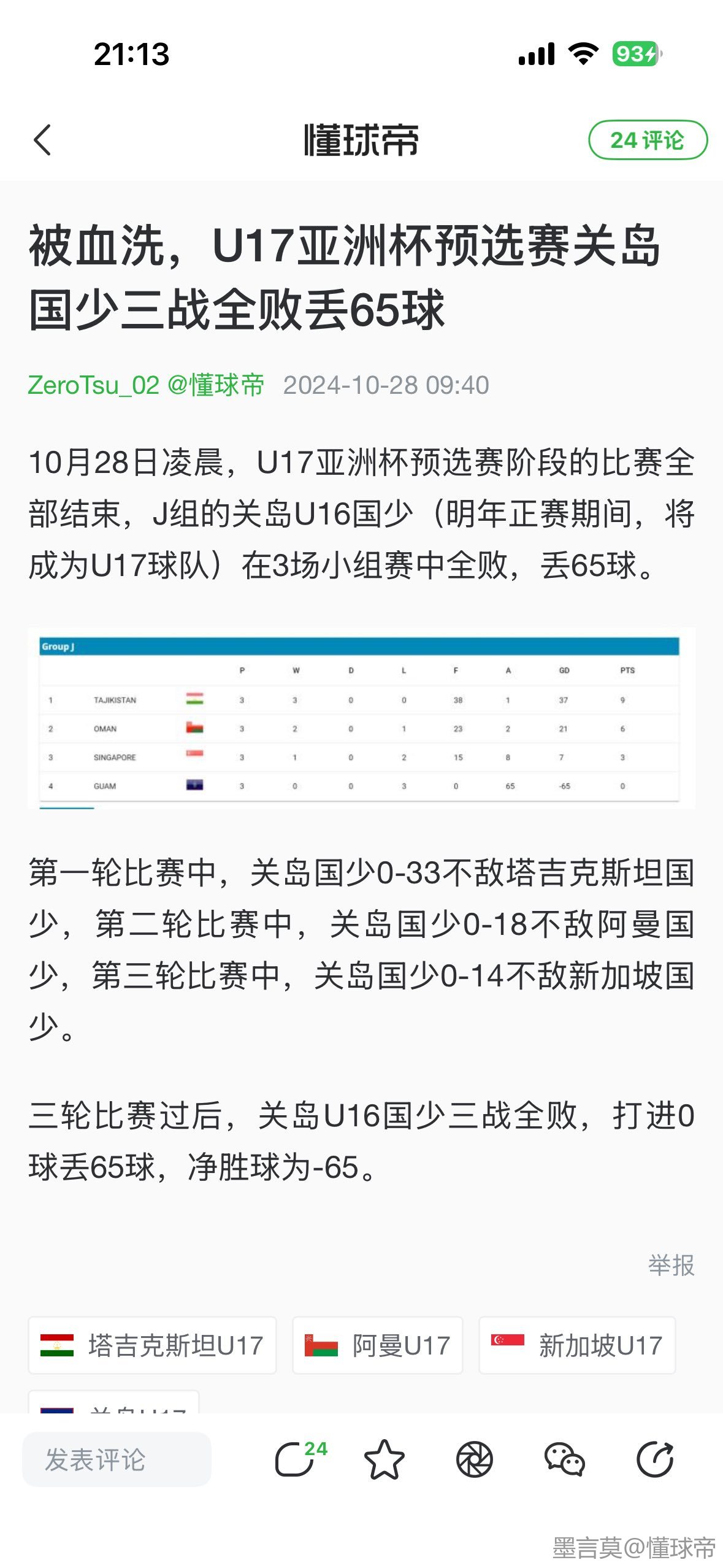Open the share arrow icon
723x1568 pixels.
[655, 1459]
